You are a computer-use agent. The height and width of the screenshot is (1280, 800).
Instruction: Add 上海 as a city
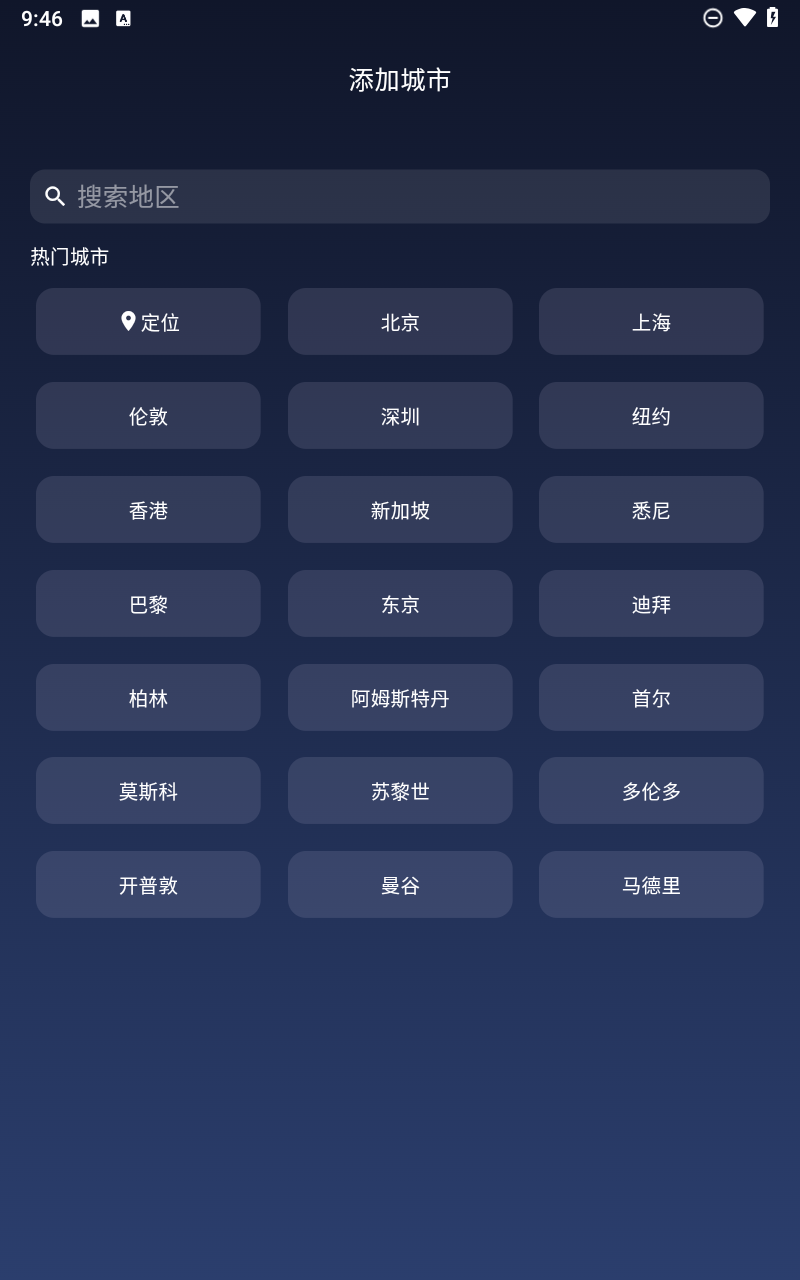651,322
